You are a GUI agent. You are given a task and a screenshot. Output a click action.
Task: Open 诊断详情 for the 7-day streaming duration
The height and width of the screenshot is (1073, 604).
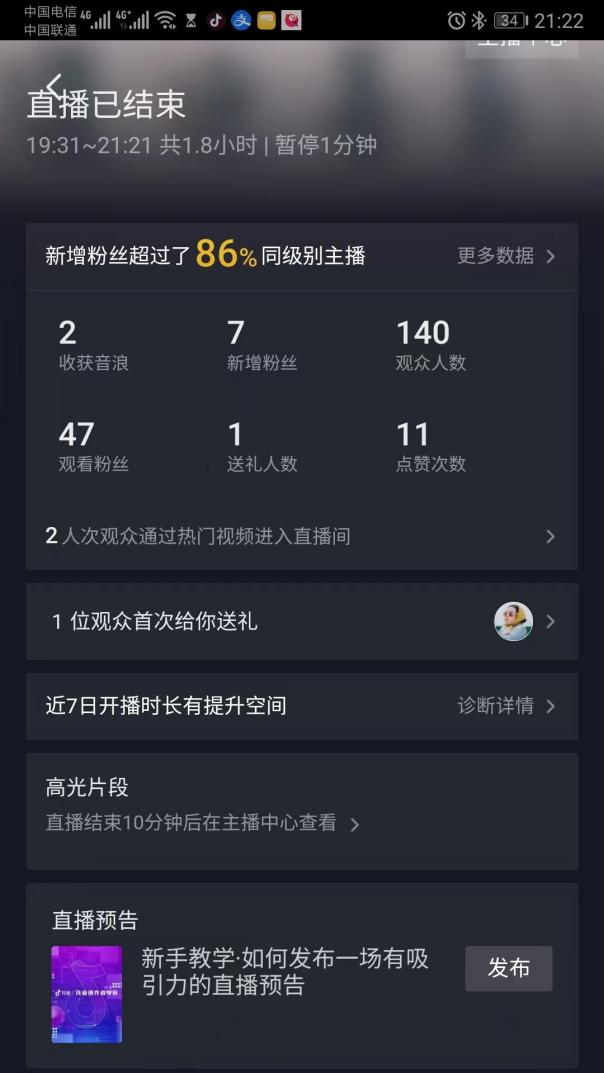click(505, 706)
